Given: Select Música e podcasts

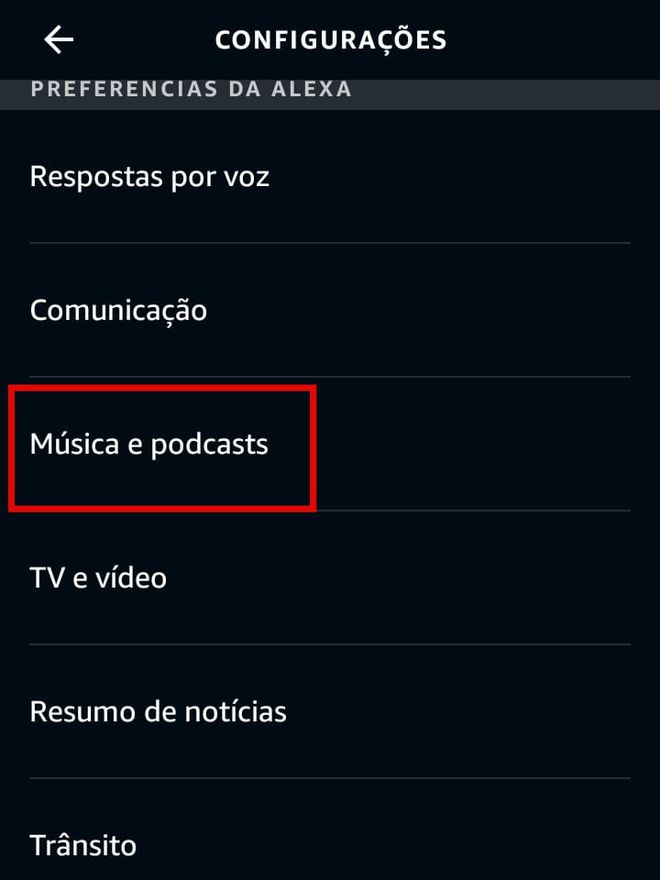Looking at the screenshot, I should [150, 444].
